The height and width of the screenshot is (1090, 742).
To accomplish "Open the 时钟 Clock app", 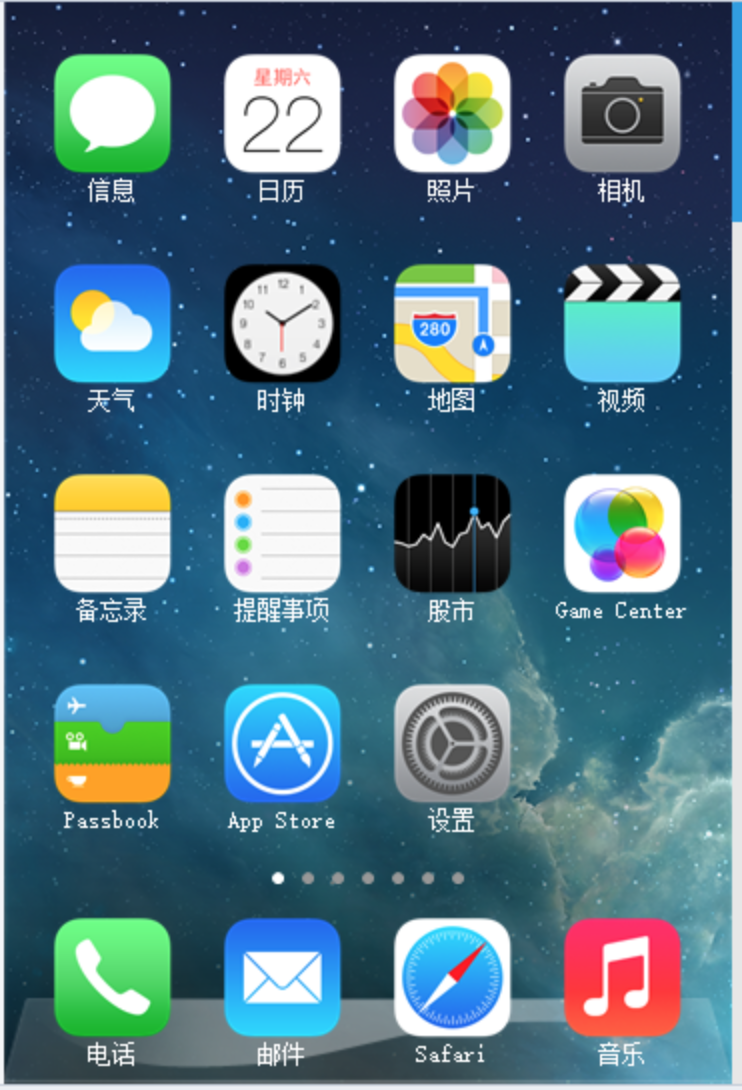I will point(282,323).
